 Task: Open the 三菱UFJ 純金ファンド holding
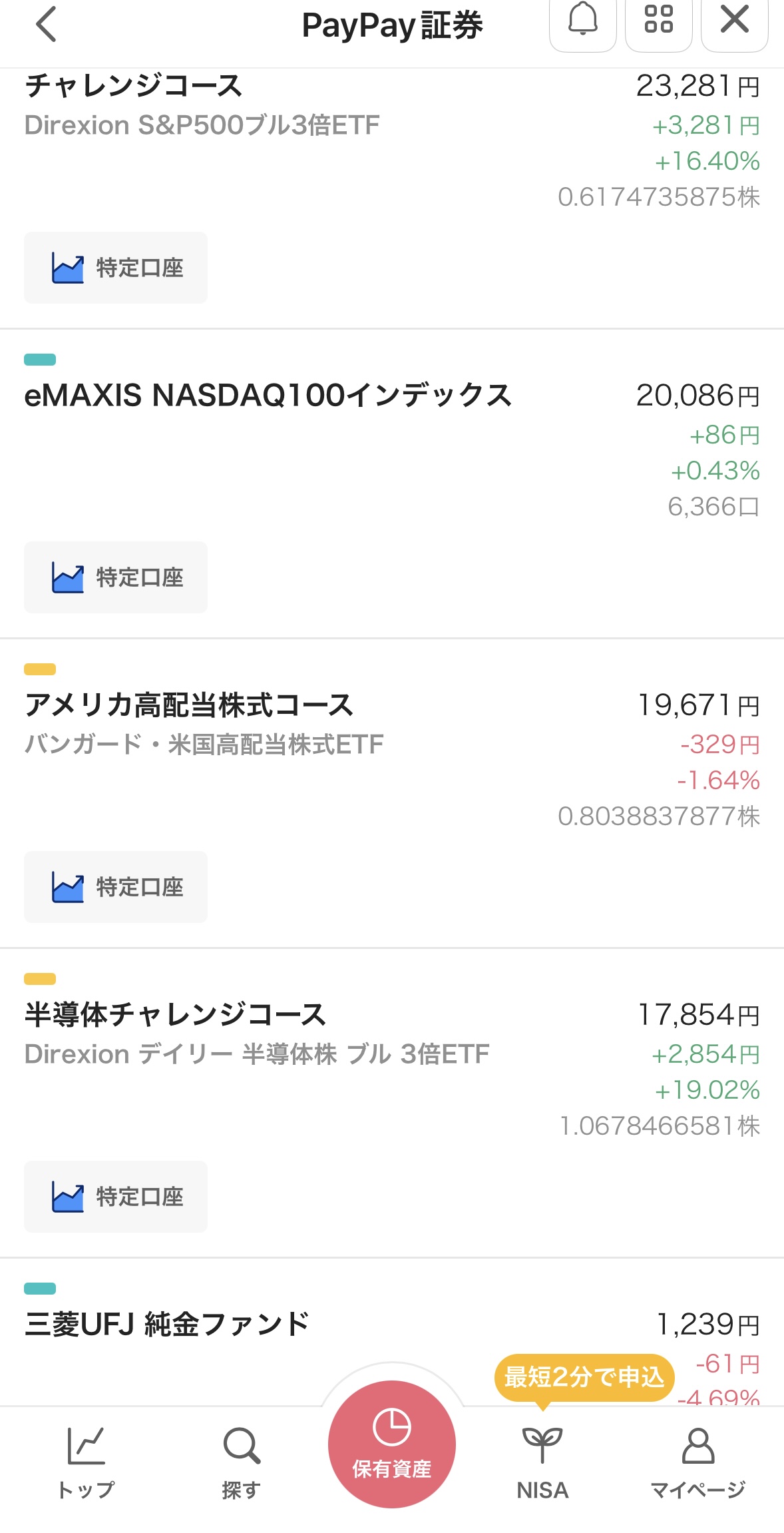point(168,1324)
